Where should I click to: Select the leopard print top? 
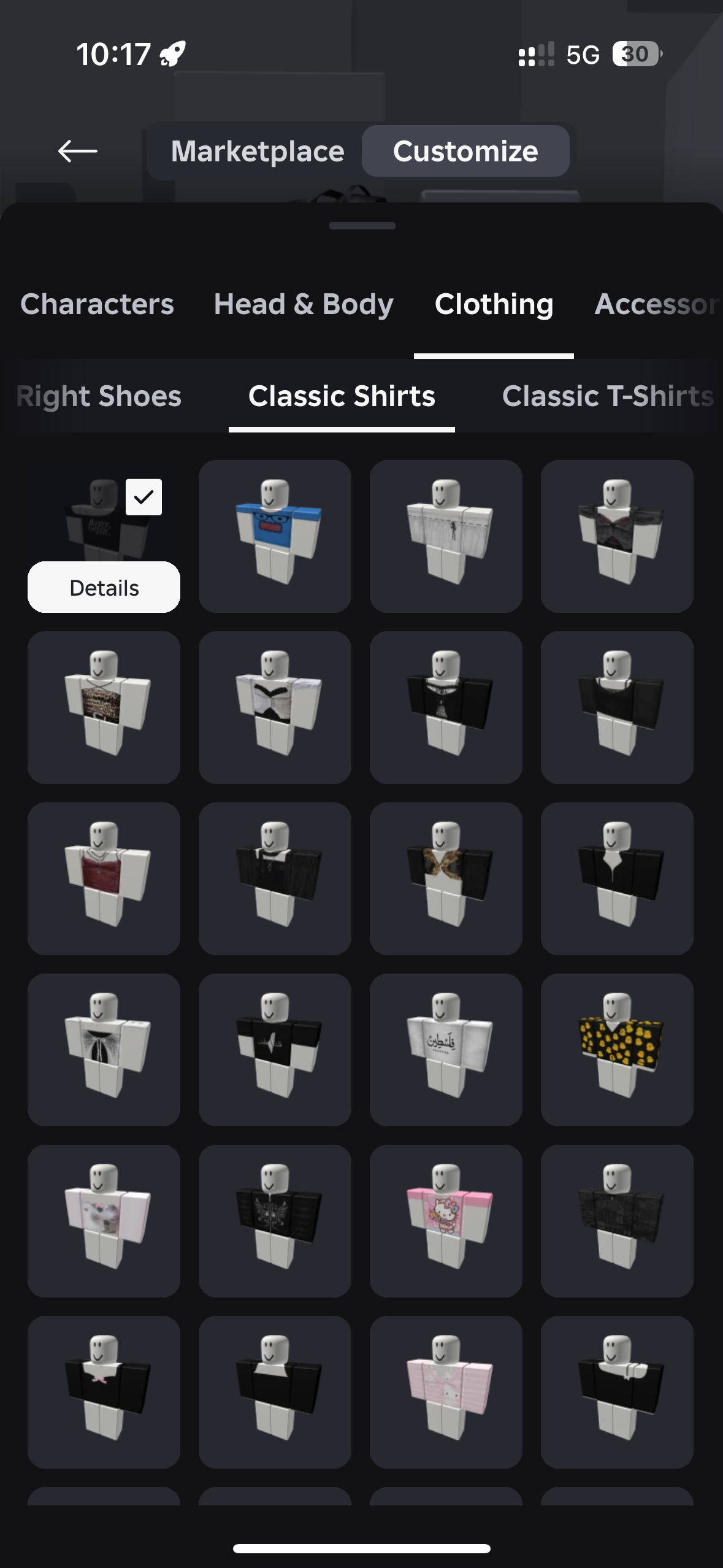click(x=104, y=707)
